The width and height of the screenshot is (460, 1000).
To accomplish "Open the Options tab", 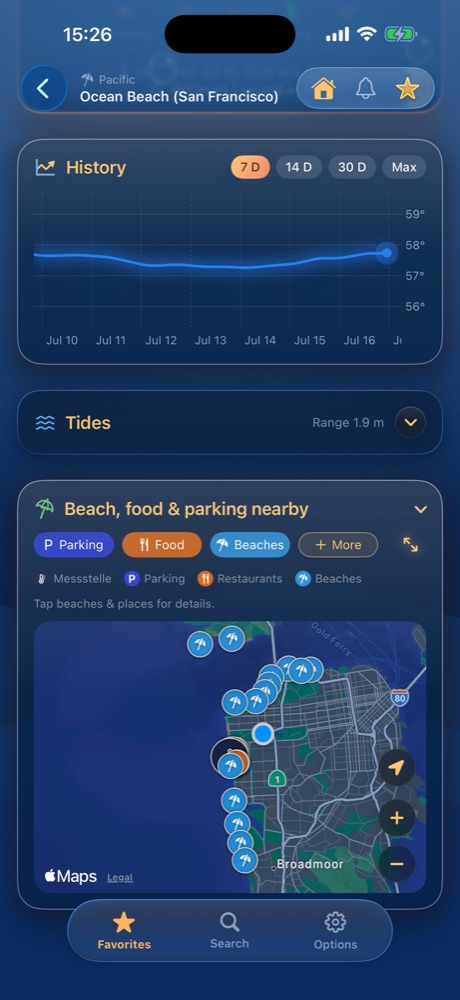I will point(335,930).
